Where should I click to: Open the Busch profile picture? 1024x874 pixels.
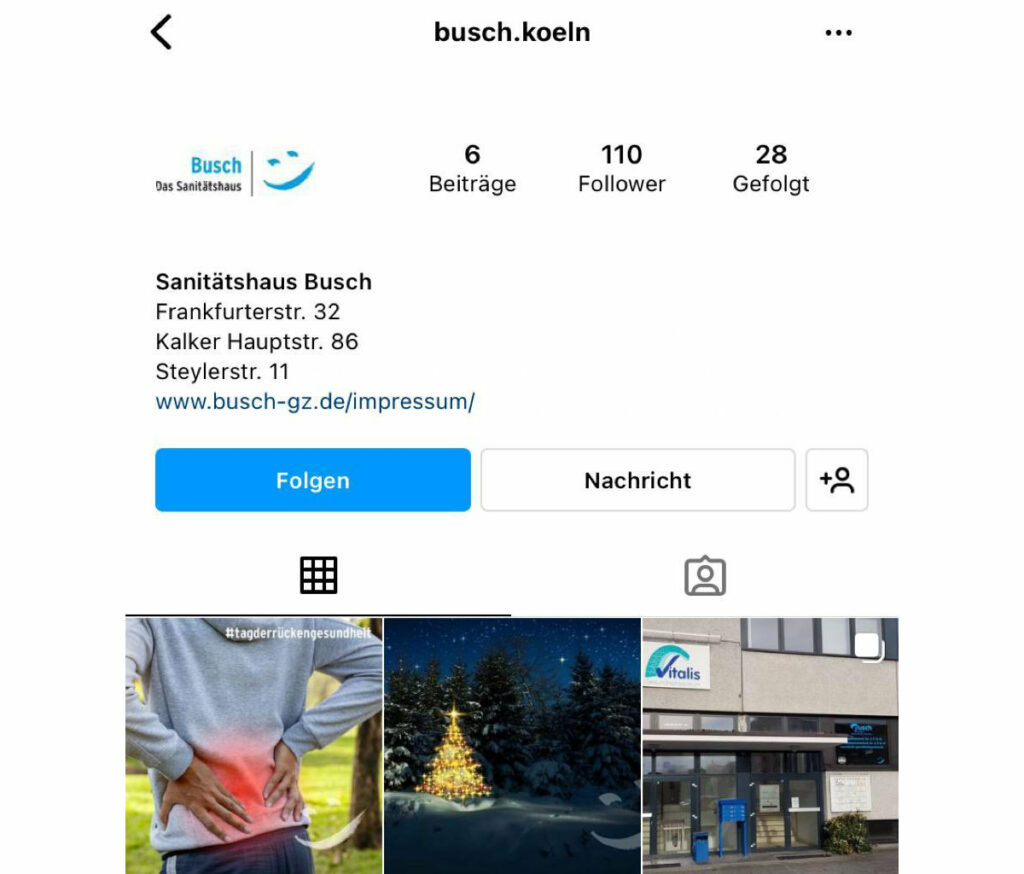click(x=236, y=172)
